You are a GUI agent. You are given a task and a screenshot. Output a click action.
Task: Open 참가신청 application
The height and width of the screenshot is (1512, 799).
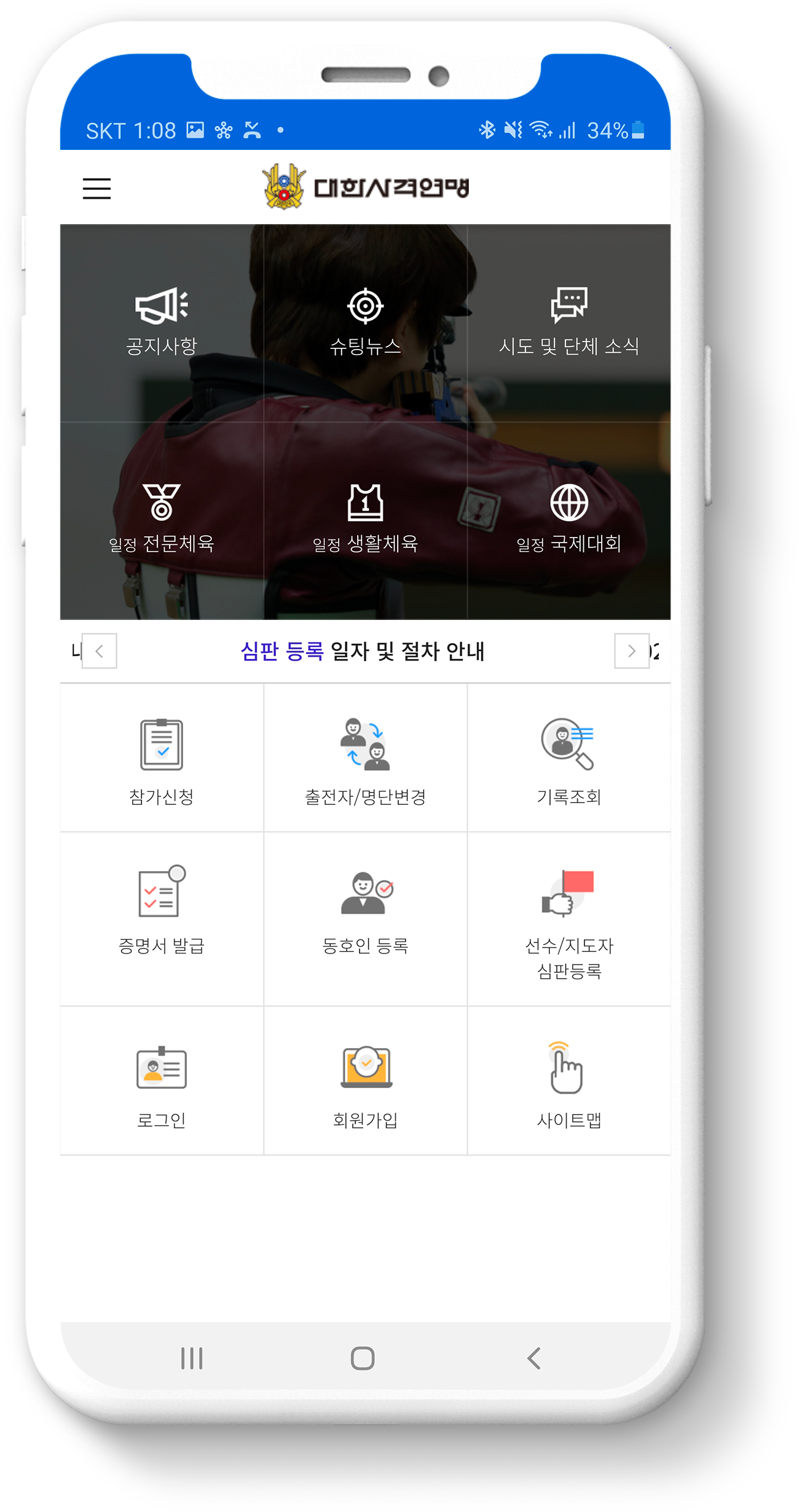coord(162,759)
